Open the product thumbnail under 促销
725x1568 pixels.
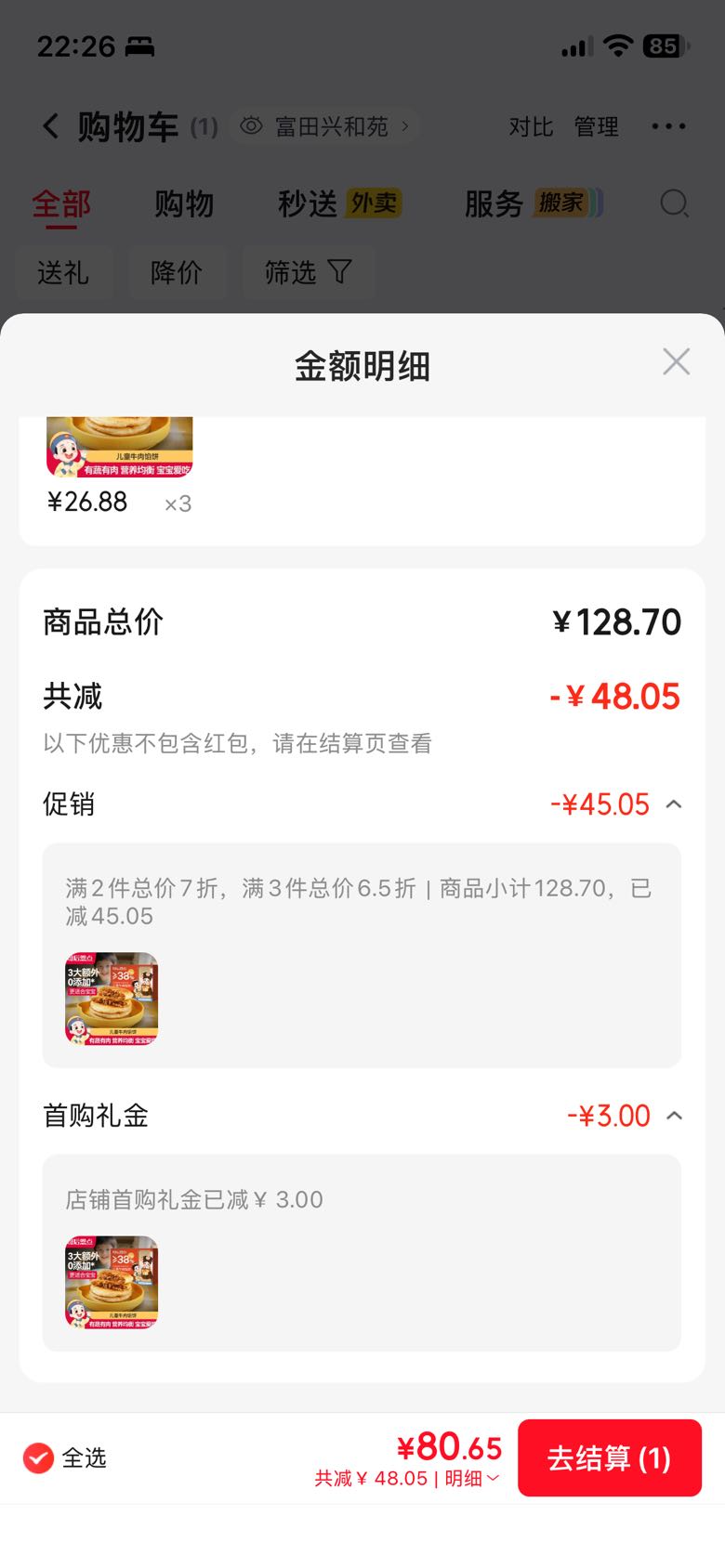(x=112, y=999)
